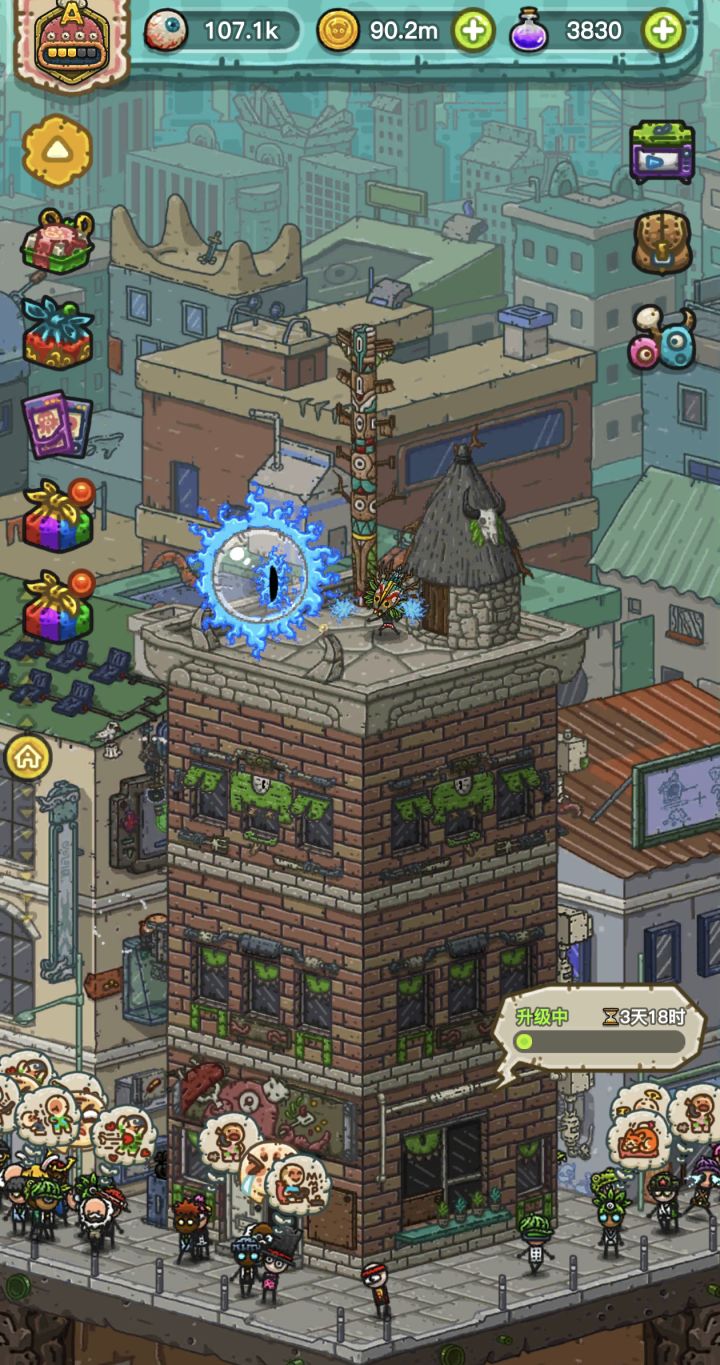The width and height of the screenshot is (720, 1365).
Task: Open the treasure chest backpack
Action: (x=660, y=240)
